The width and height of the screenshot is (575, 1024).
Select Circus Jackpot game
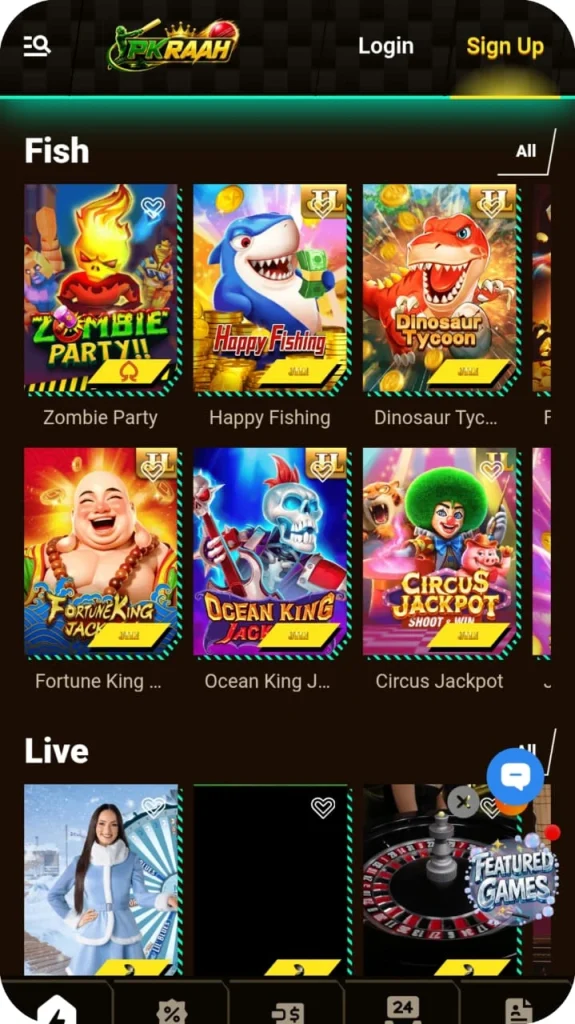click(x=440, y=552)
